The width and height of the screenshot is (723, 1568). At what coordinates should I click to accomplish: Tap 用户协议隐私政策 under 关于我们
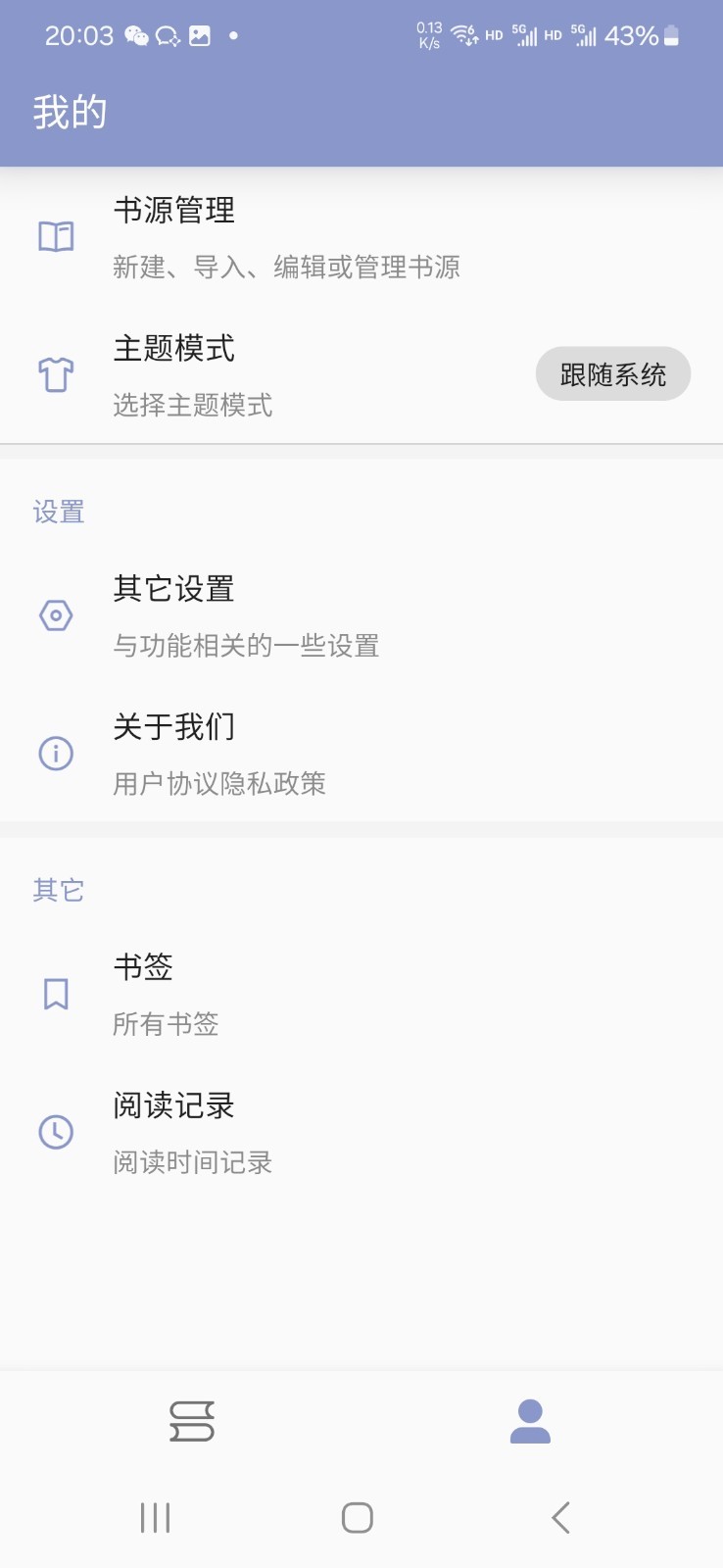(220, 783)
